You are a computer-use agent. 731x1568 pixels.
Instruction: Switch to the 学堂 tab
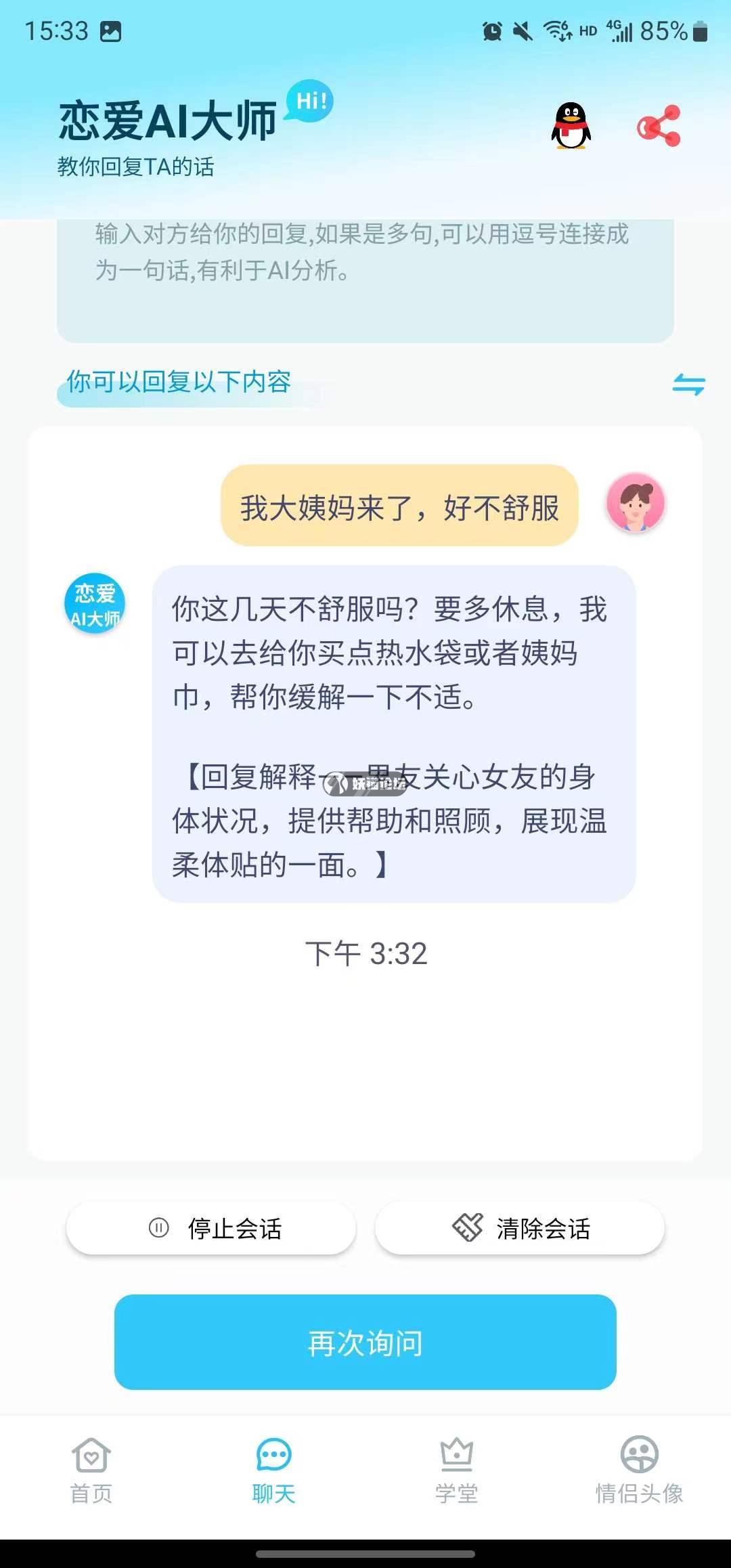pos(456,1471)
